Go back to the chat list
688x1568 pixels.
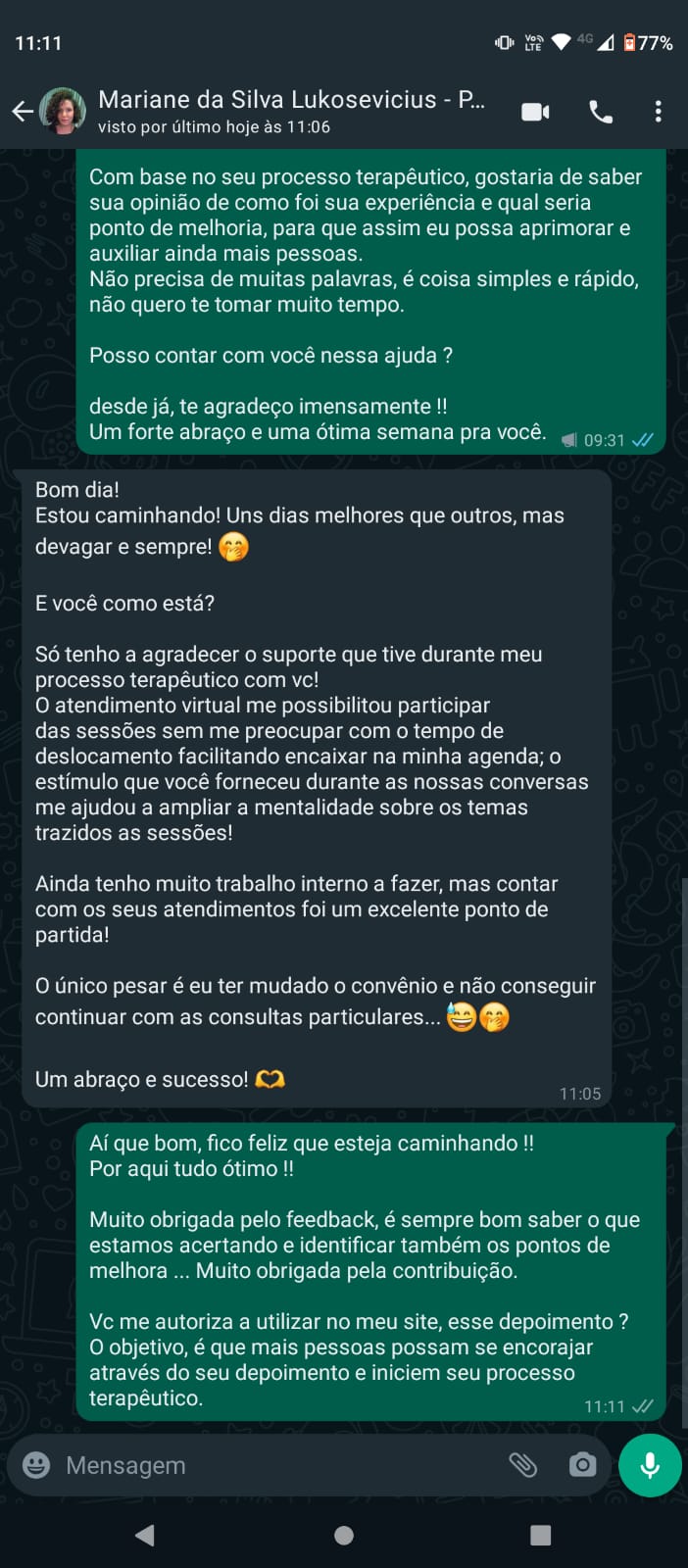point(22,112)
